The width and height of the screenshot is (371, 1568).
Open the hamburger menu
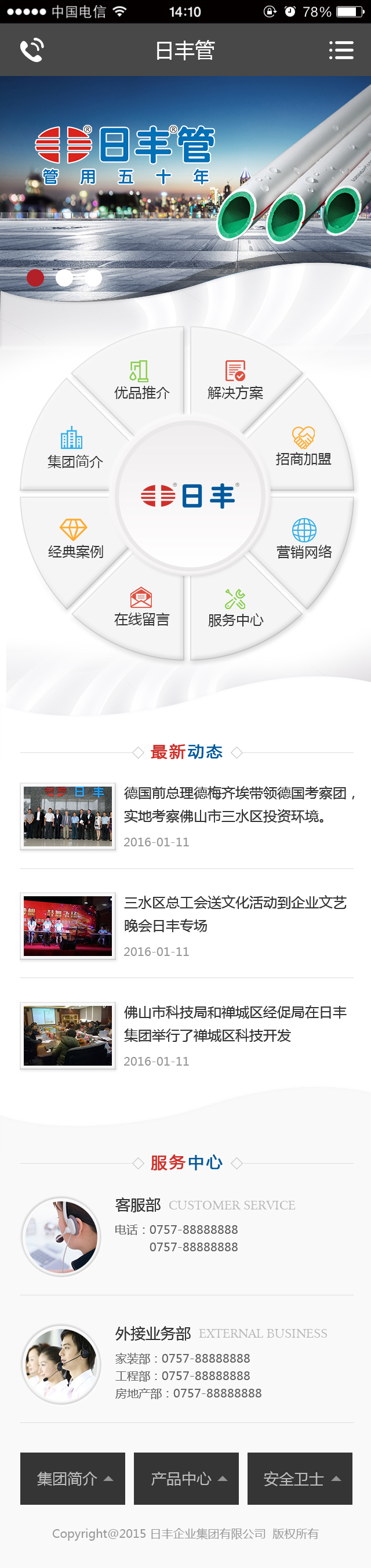click(x=341, y=50)
